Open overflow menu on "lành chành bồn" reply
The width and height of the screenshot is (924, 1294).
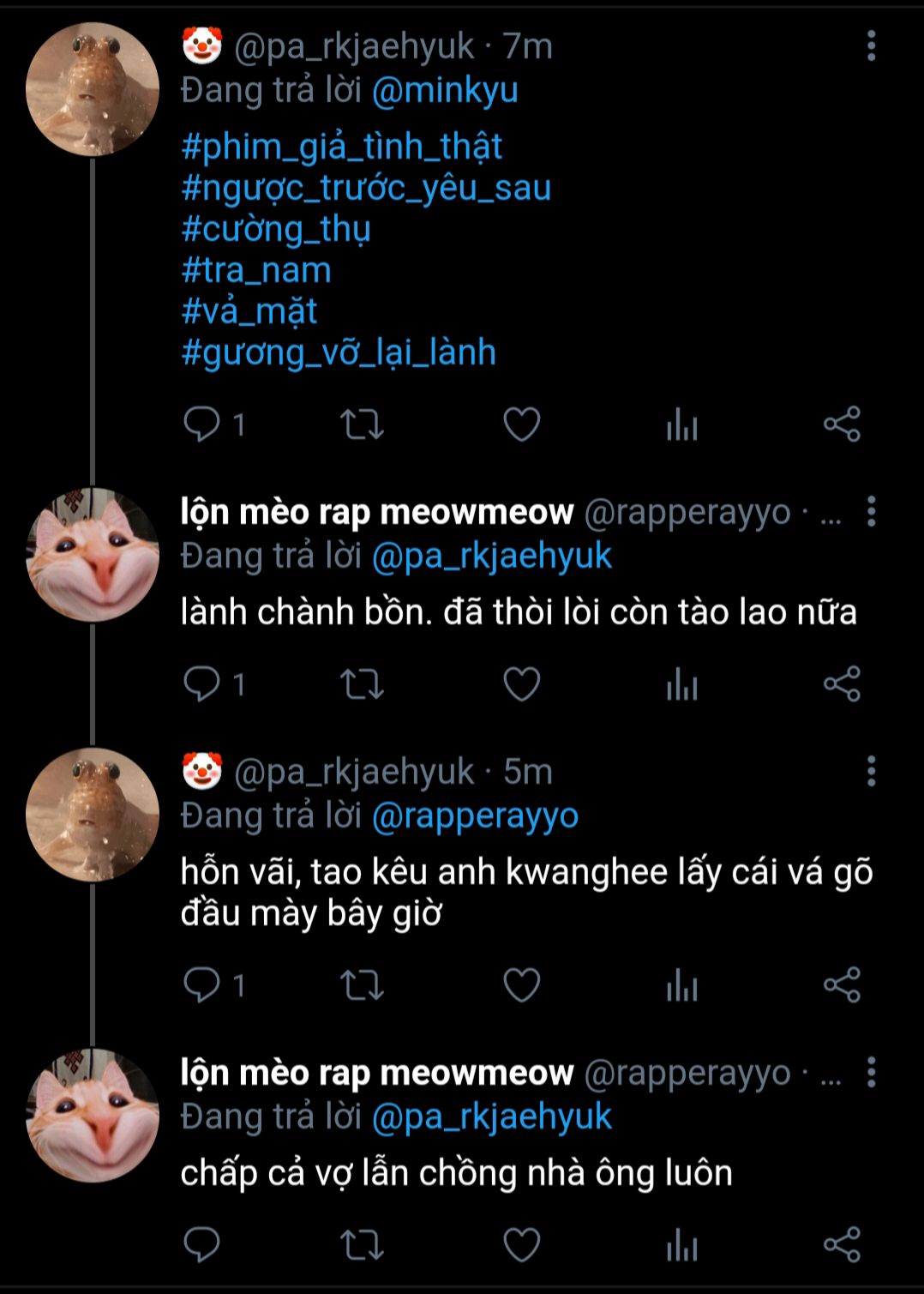871,511
